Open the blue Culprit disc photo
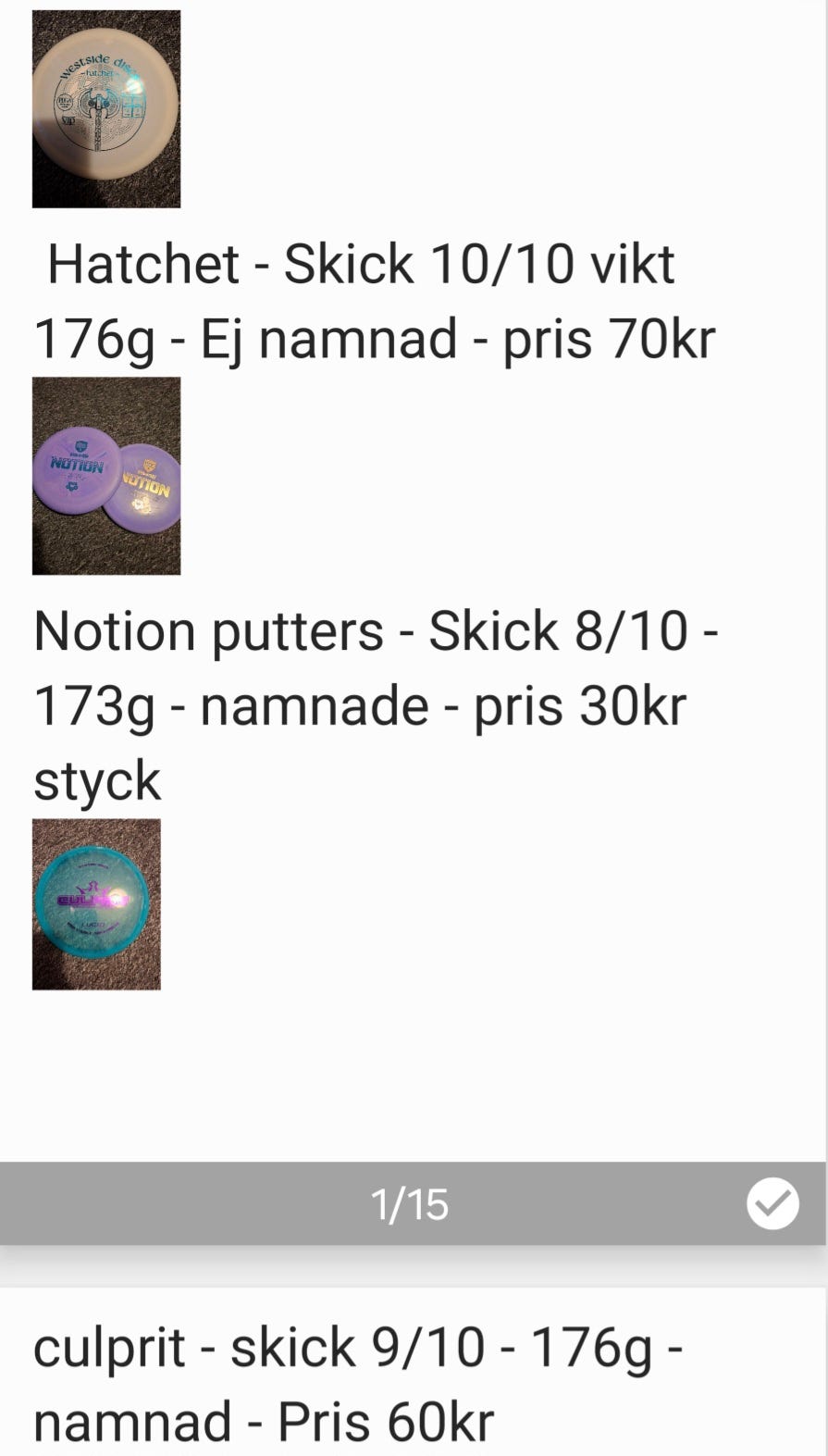Viewport: 828px width, 1456px height. pyautogui.click(x=96, y=904)
